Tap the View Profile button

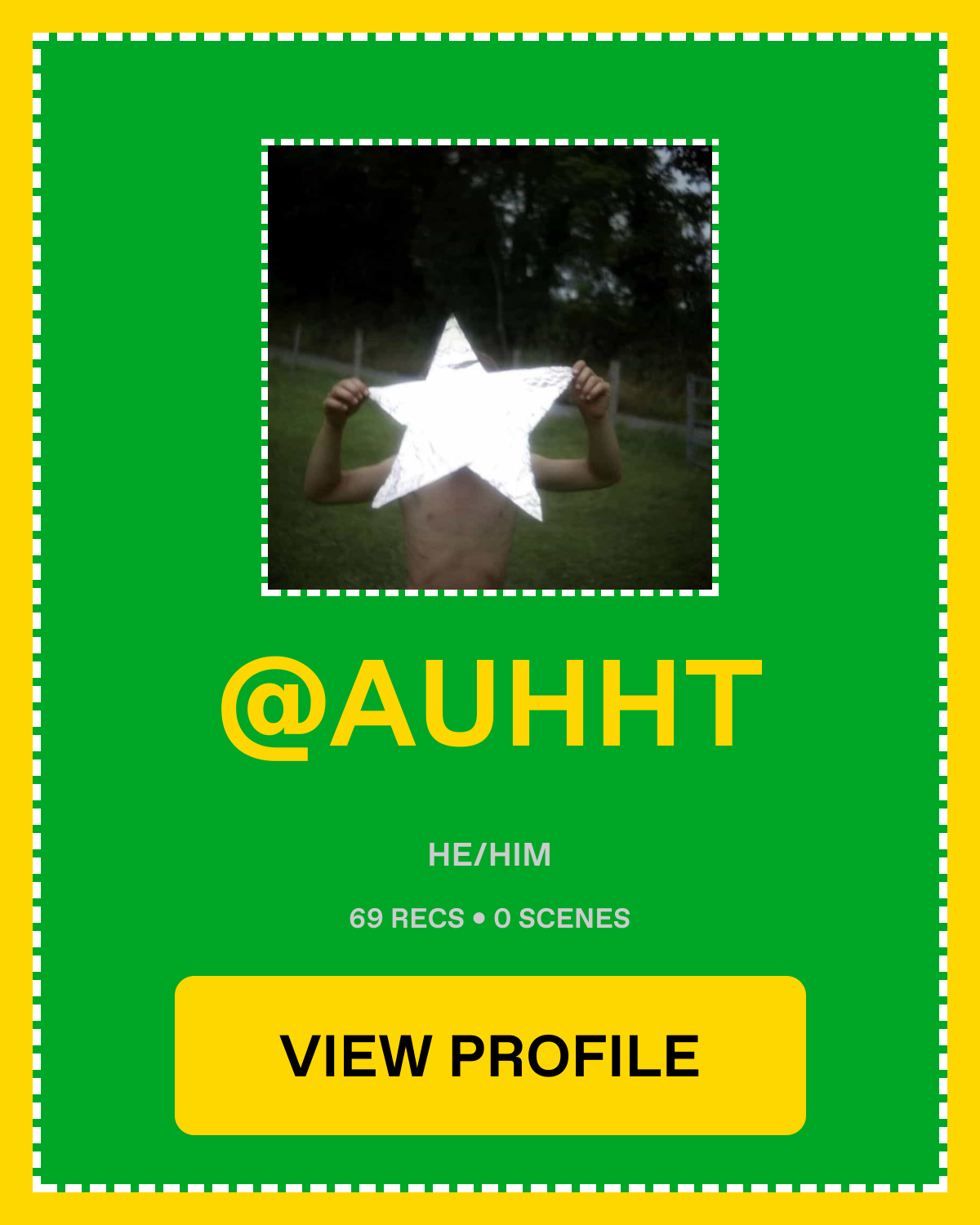[490, 1055]
